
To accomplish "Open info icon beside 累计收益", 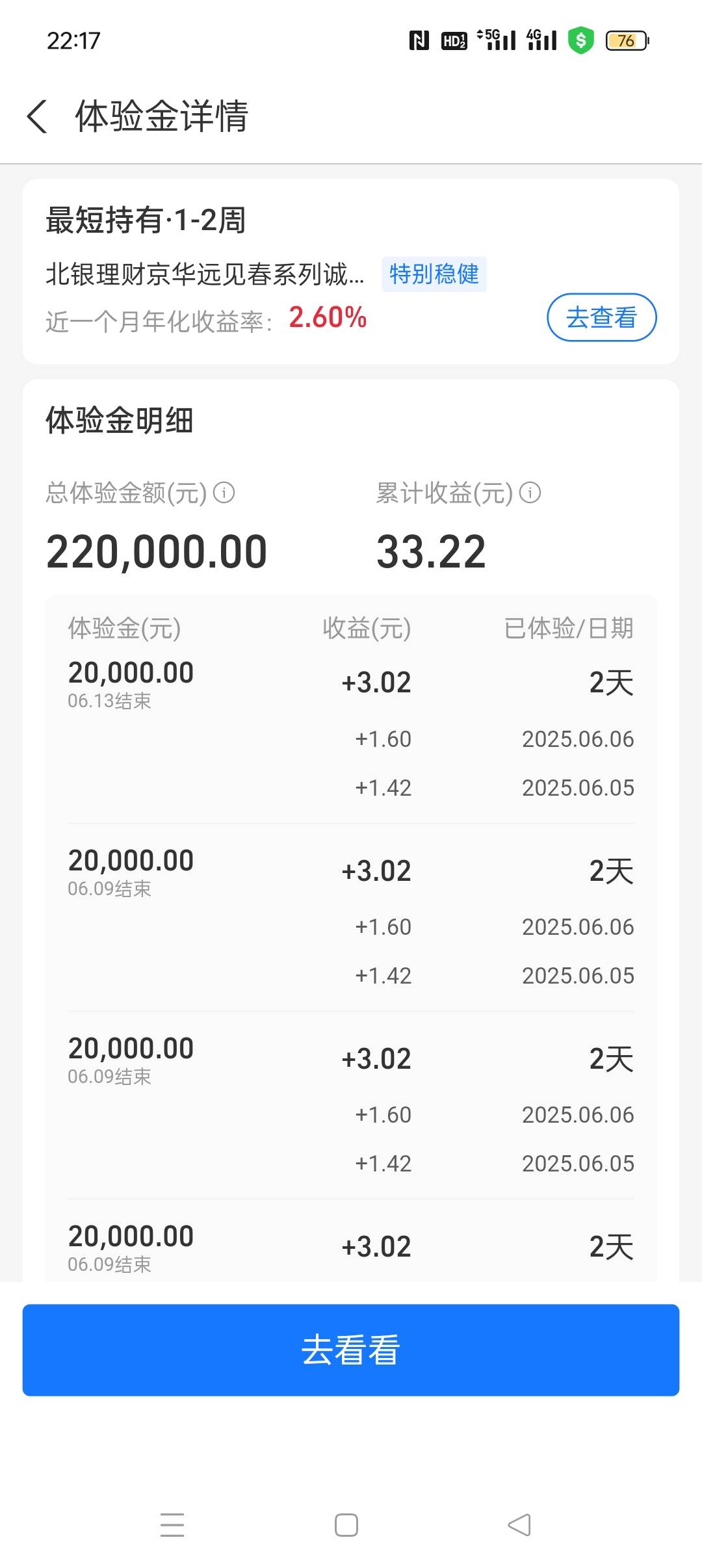I will point(530,493).
